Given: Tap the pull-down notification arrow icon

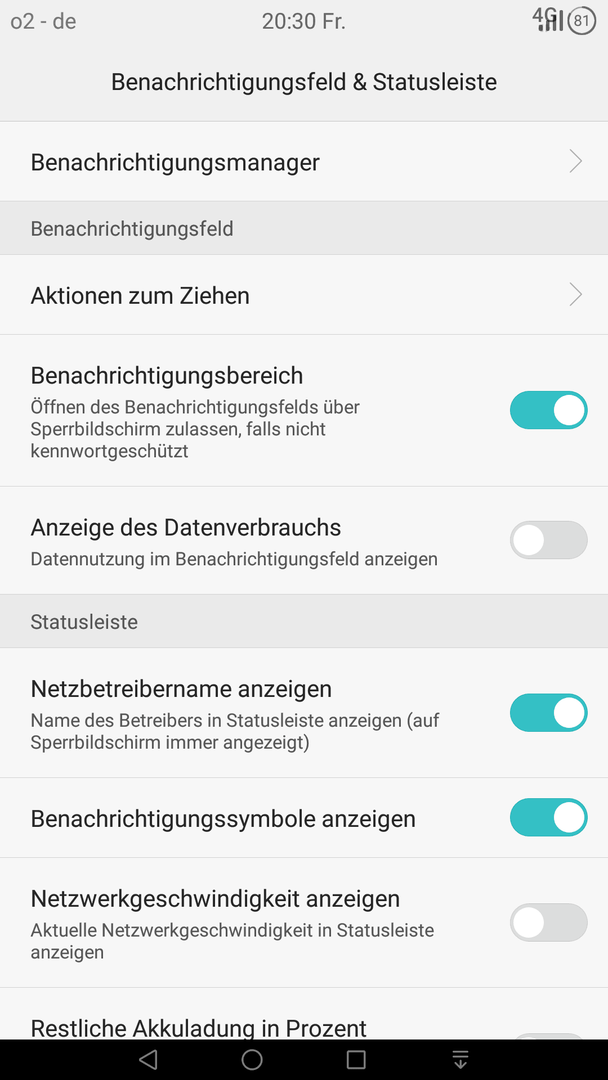Looking at the screenshot, I should click(460, 1059).
